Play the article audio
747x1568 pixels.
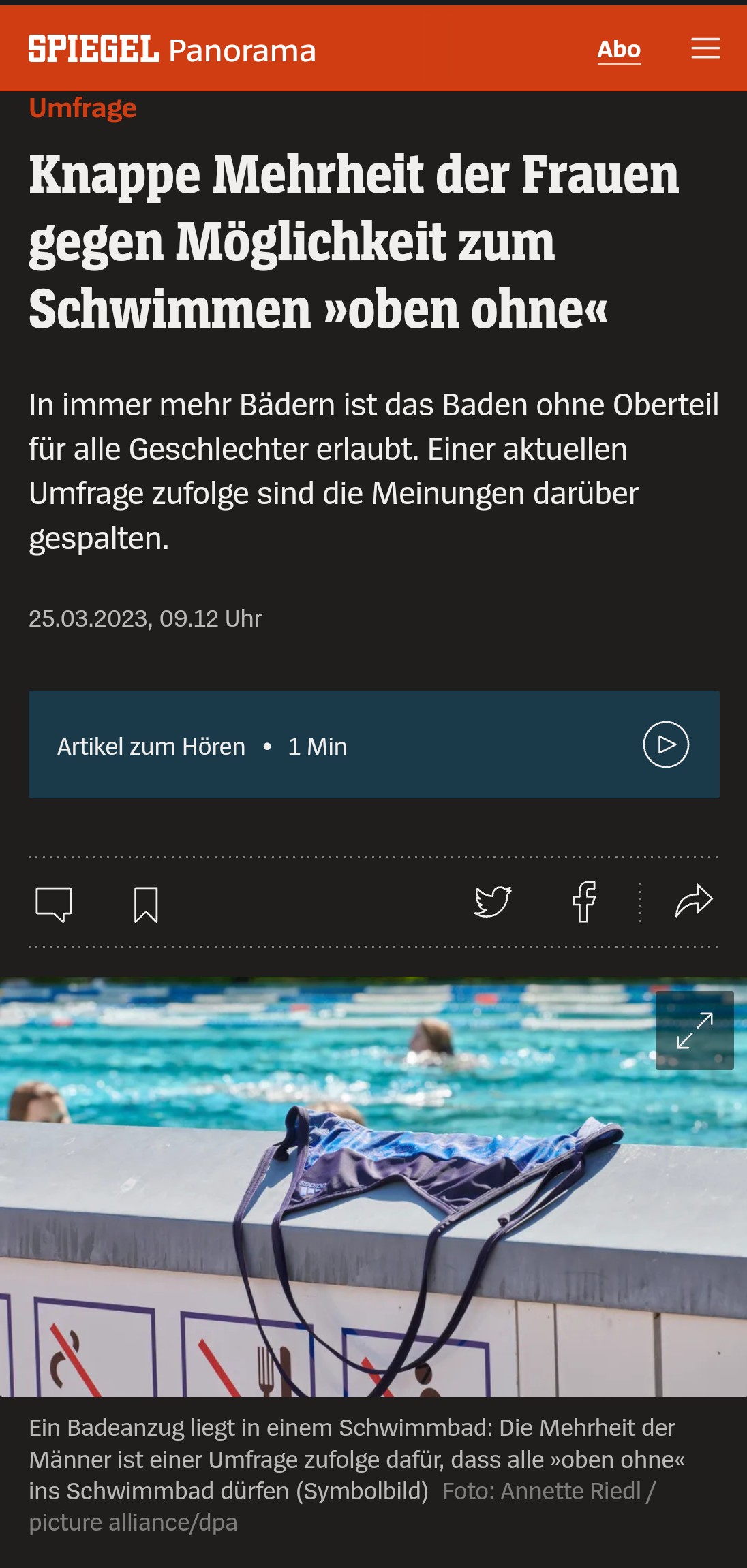point(666,744)
